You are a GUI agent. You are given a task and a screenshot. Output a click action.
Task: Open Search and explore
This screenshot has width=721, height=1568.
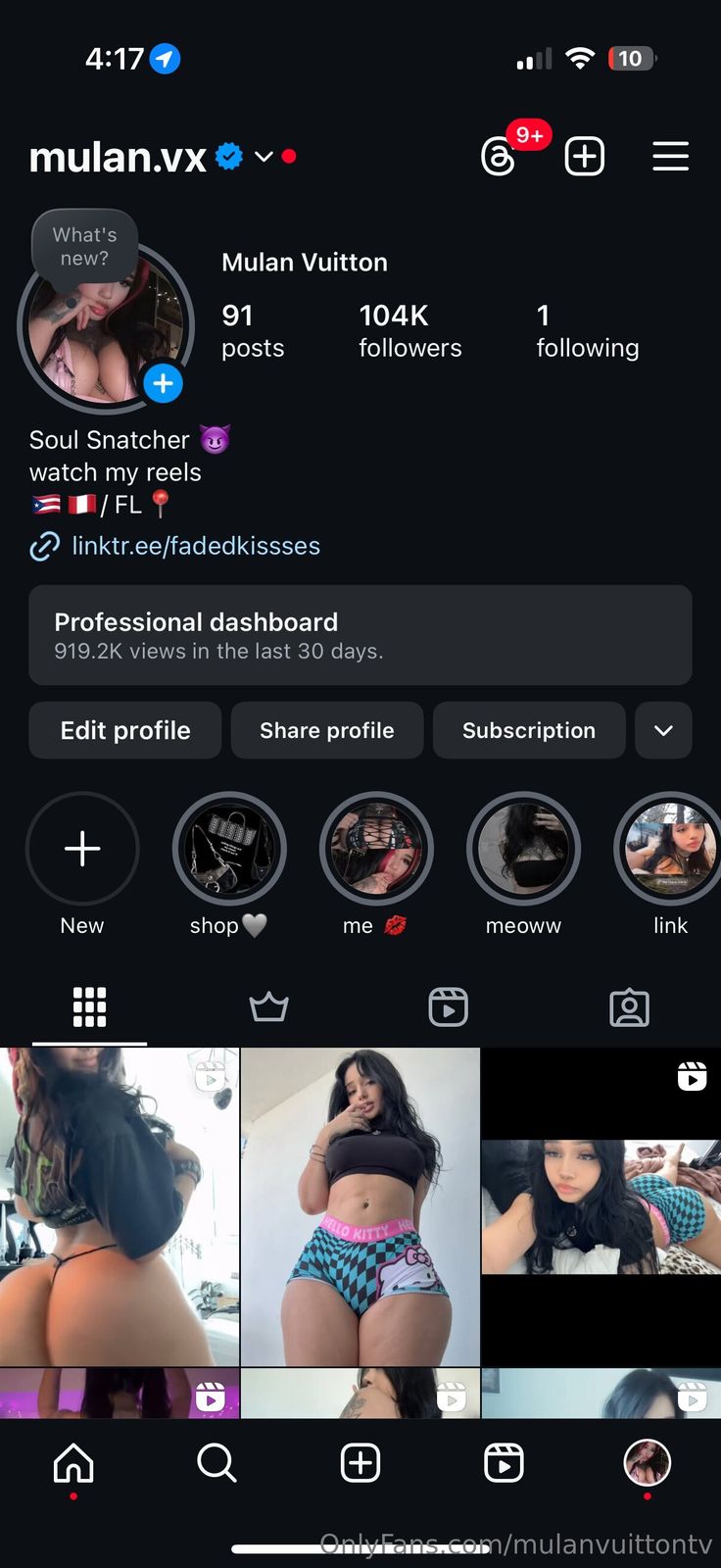tap(216, 1464)
